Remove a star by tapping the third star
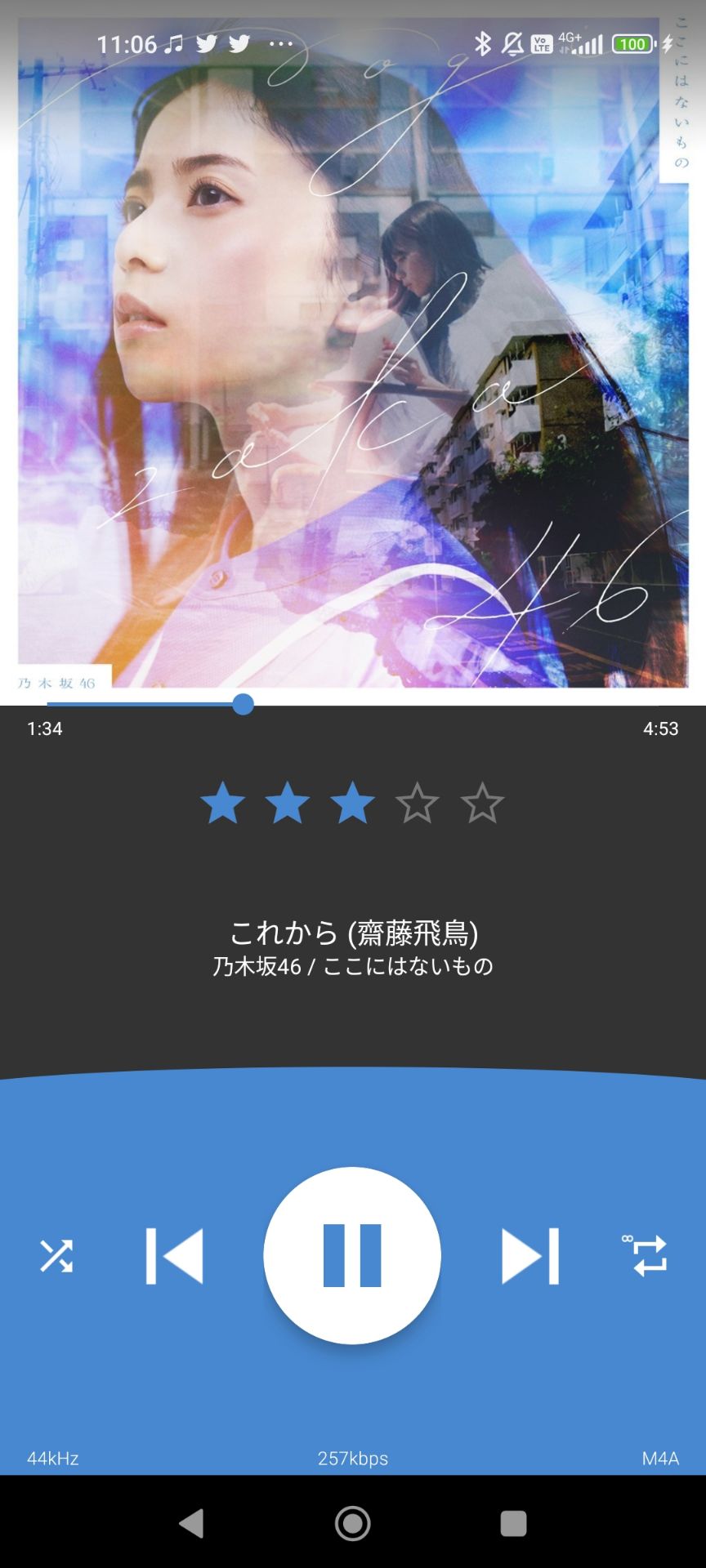Viewport: 706px width, 1568px height. pyautogui.click(x=352, y=804)
